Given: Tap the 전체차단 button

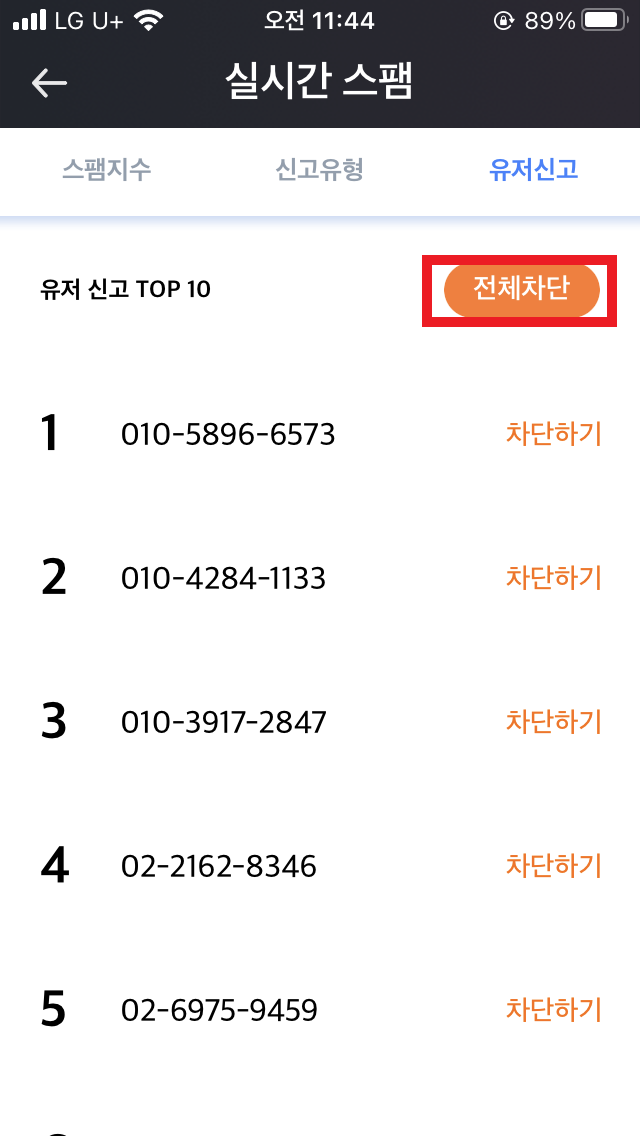Looking at the screenshot, I should point(522,291).
